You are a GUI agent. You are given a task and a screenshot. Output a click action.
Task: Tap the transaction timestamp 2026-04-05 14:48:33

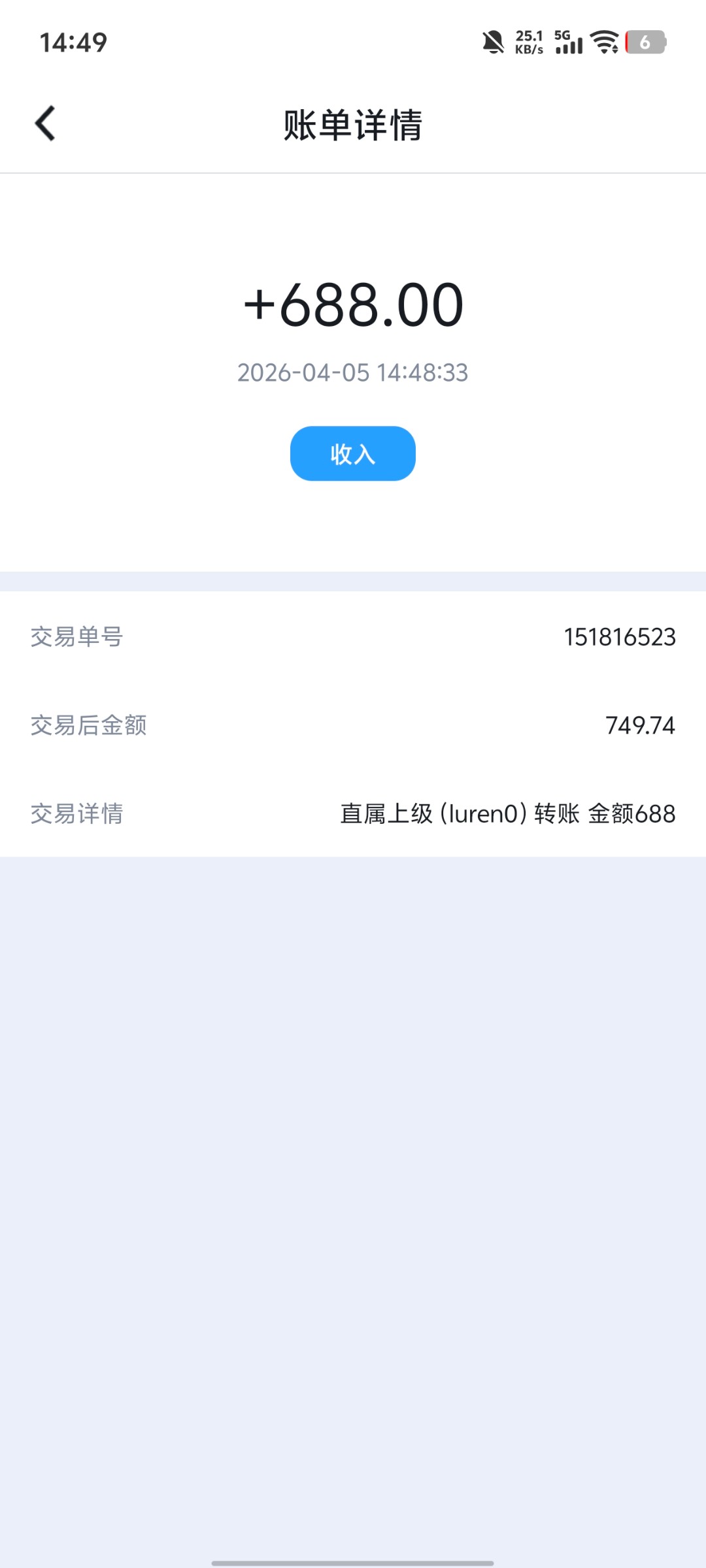click(x=352, y=372)
